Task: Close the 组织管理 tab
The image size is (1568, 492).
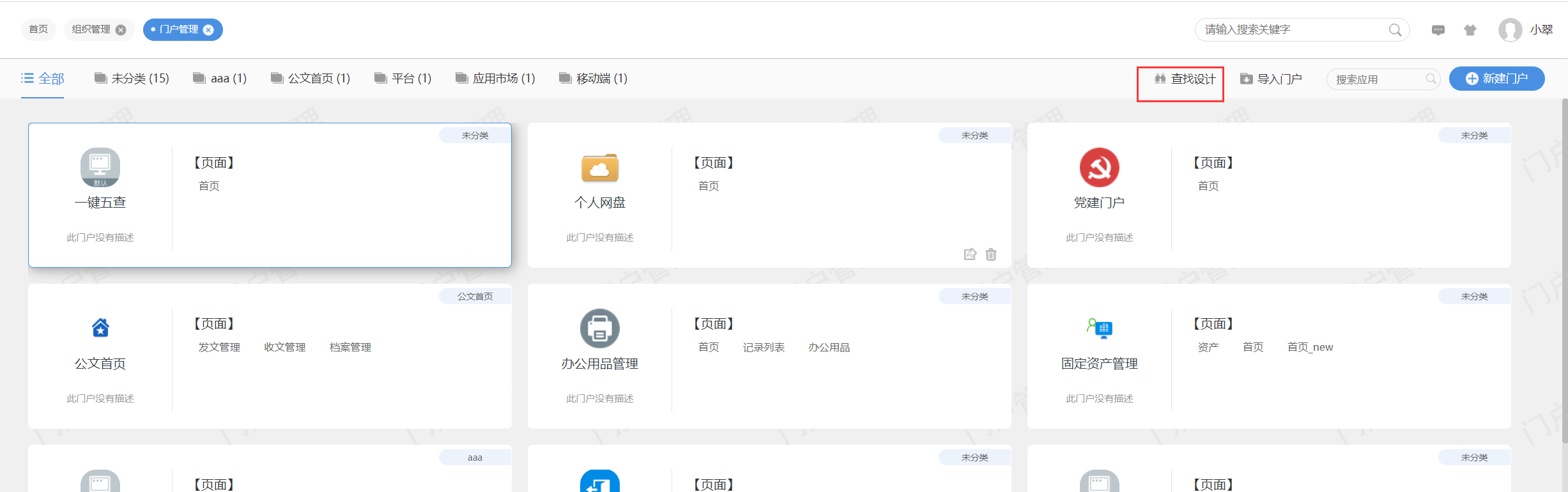Action: coord(121,30)
